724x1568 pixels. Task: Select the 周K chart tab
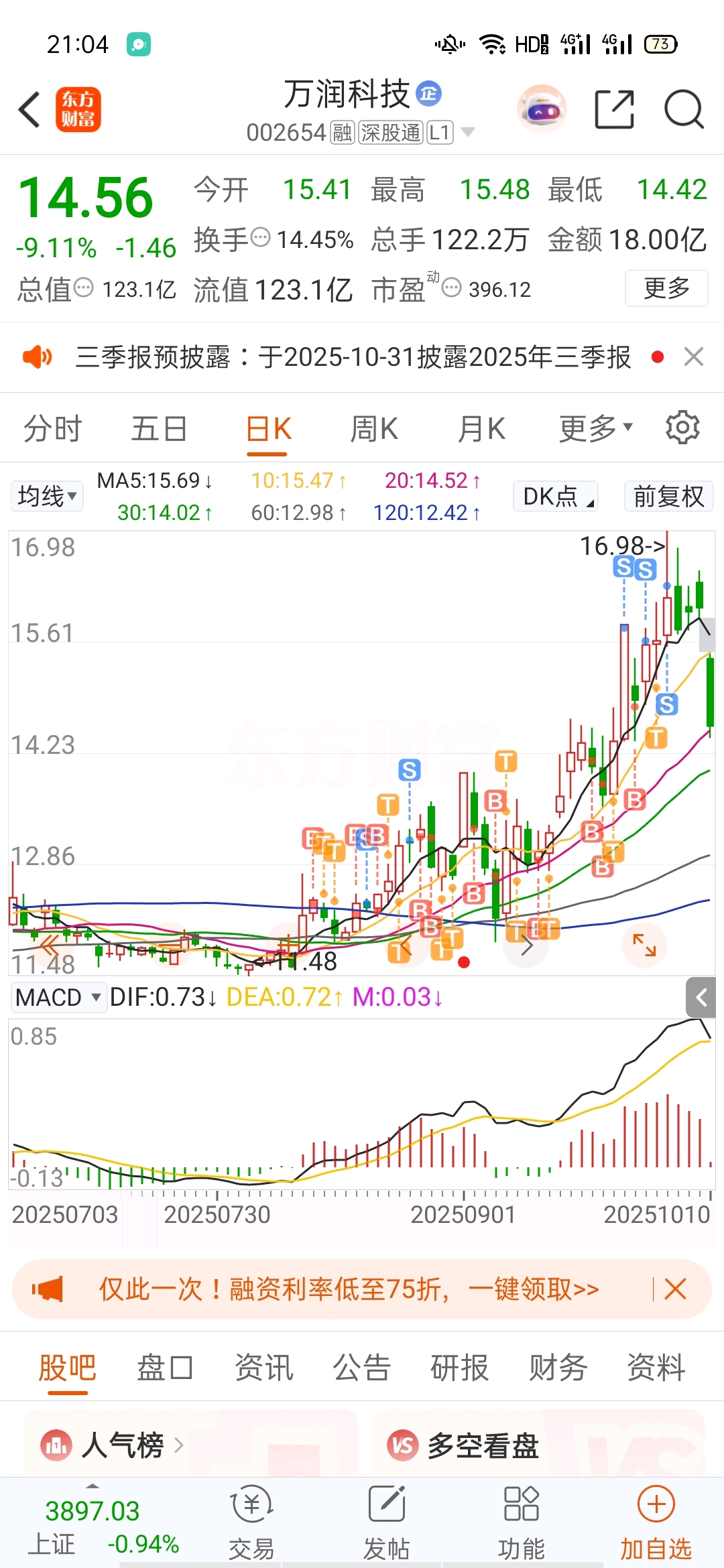[374, 429]
